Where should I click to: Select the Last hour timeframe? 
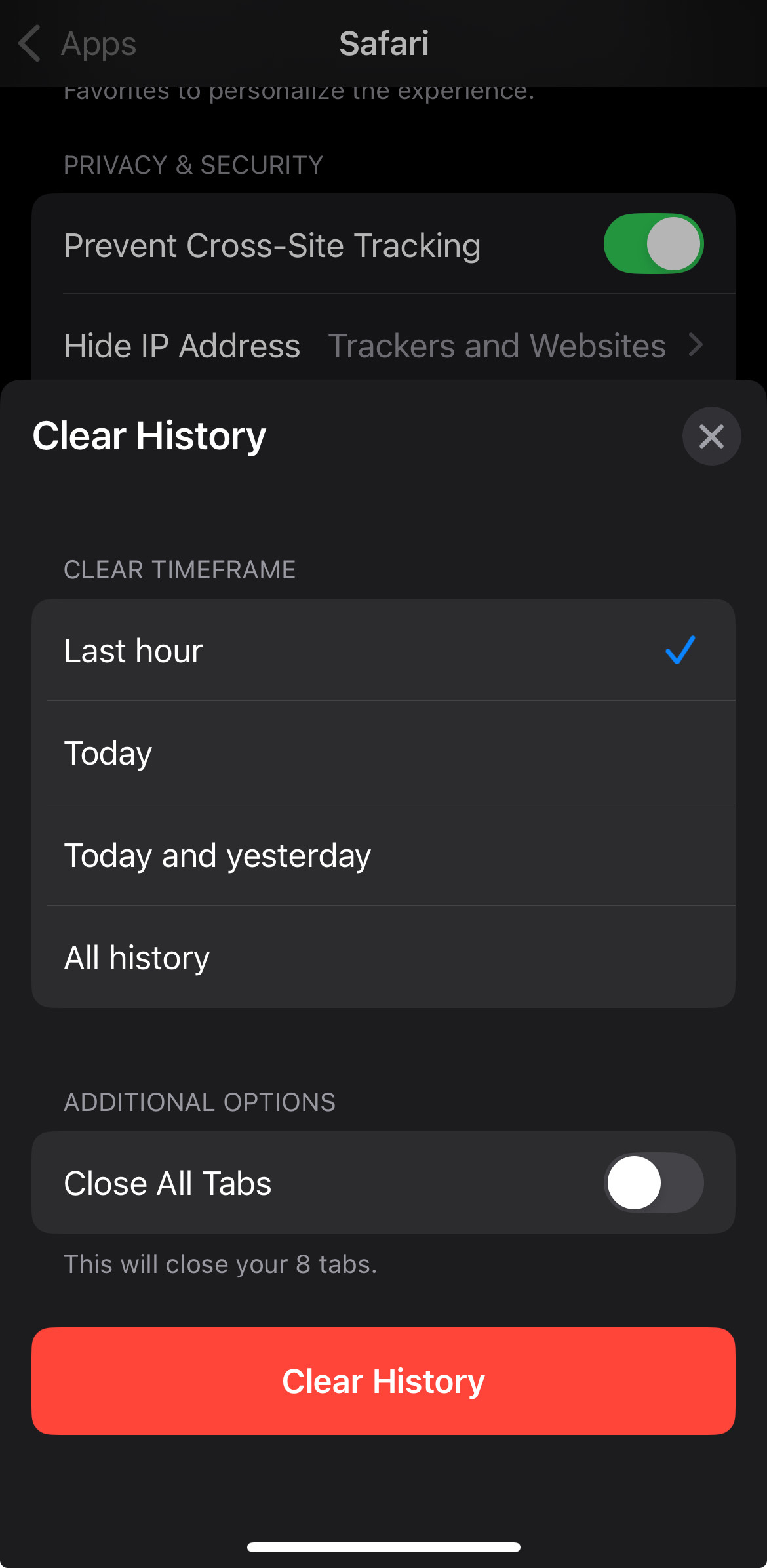coord(383,650)
